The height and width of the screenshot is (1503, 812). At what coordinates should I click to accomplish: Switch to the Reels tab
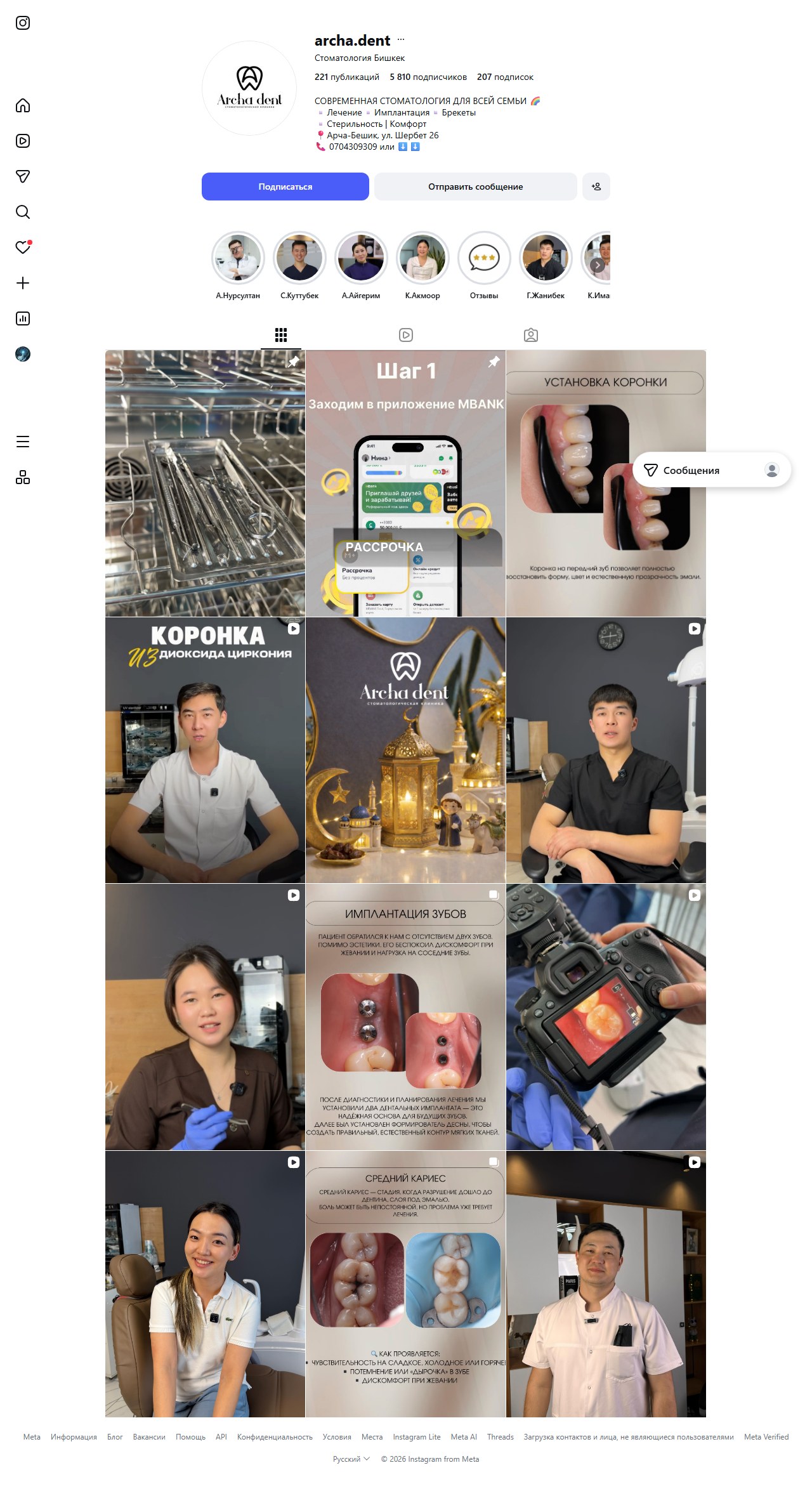406,335
